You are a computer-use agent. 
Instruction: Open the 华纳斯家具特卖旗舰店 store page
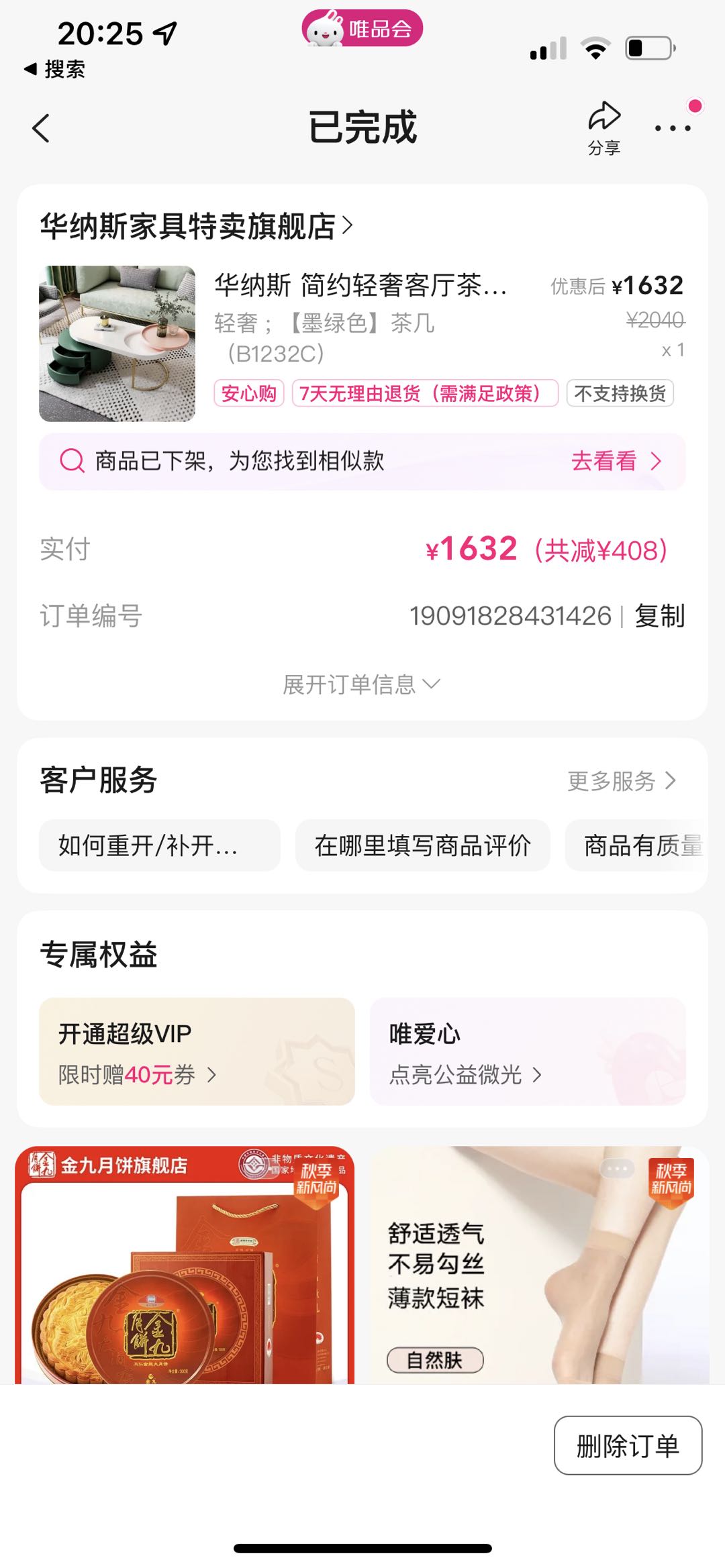pyautogui.click(x=196, y=226)
